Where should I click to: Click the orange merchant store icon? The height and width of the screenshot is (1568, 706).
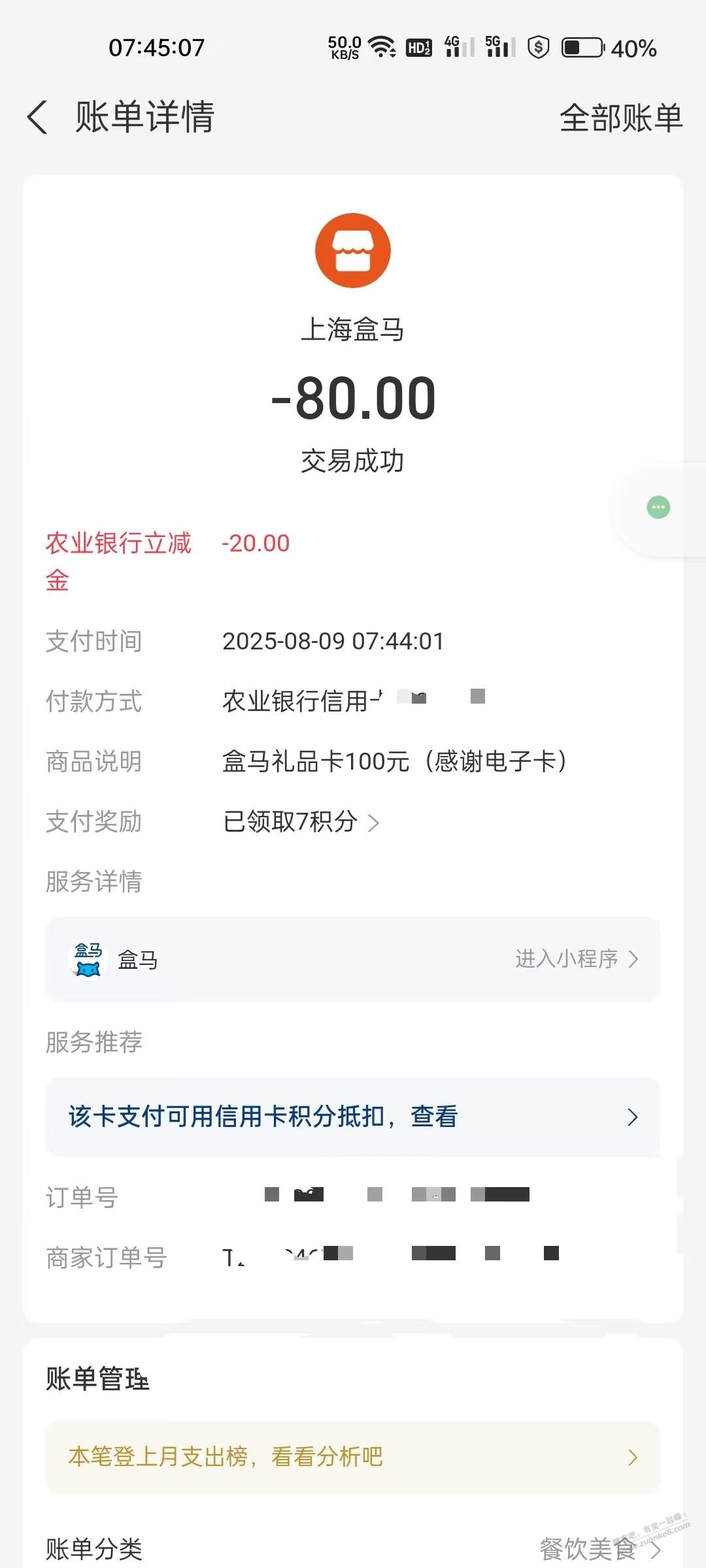(353, 250)
